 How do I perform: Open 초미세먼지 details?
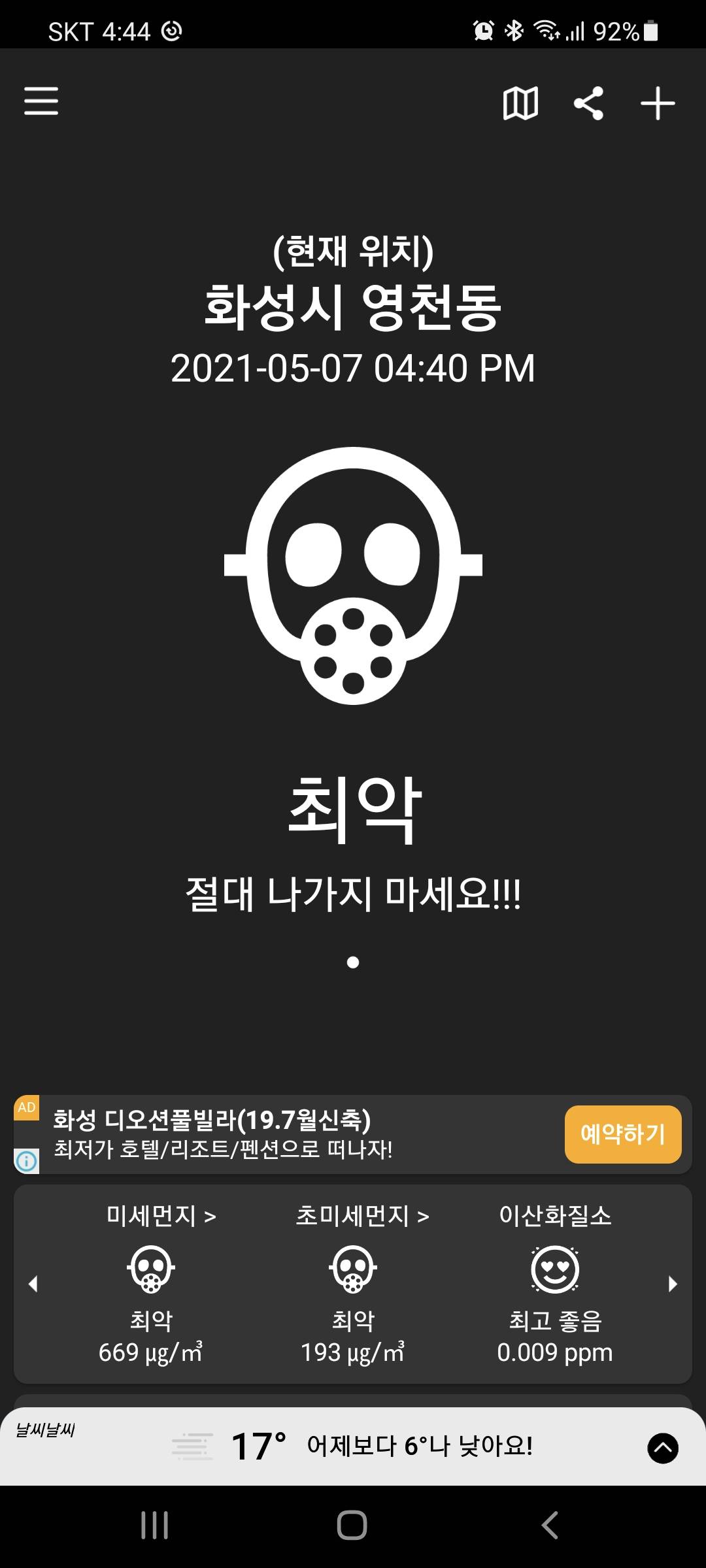coord(362,1216)
